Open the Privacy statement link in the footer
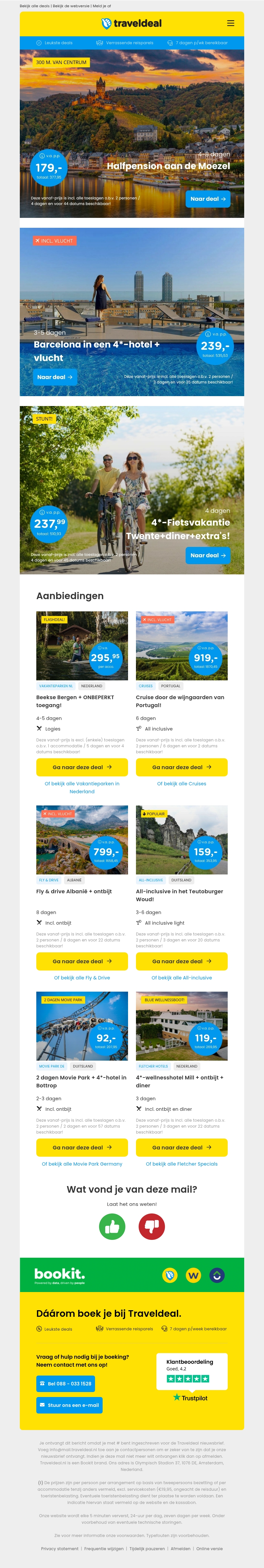Image resolution: width=264 pixels, height=1568 pixels. click(60, 1549)
